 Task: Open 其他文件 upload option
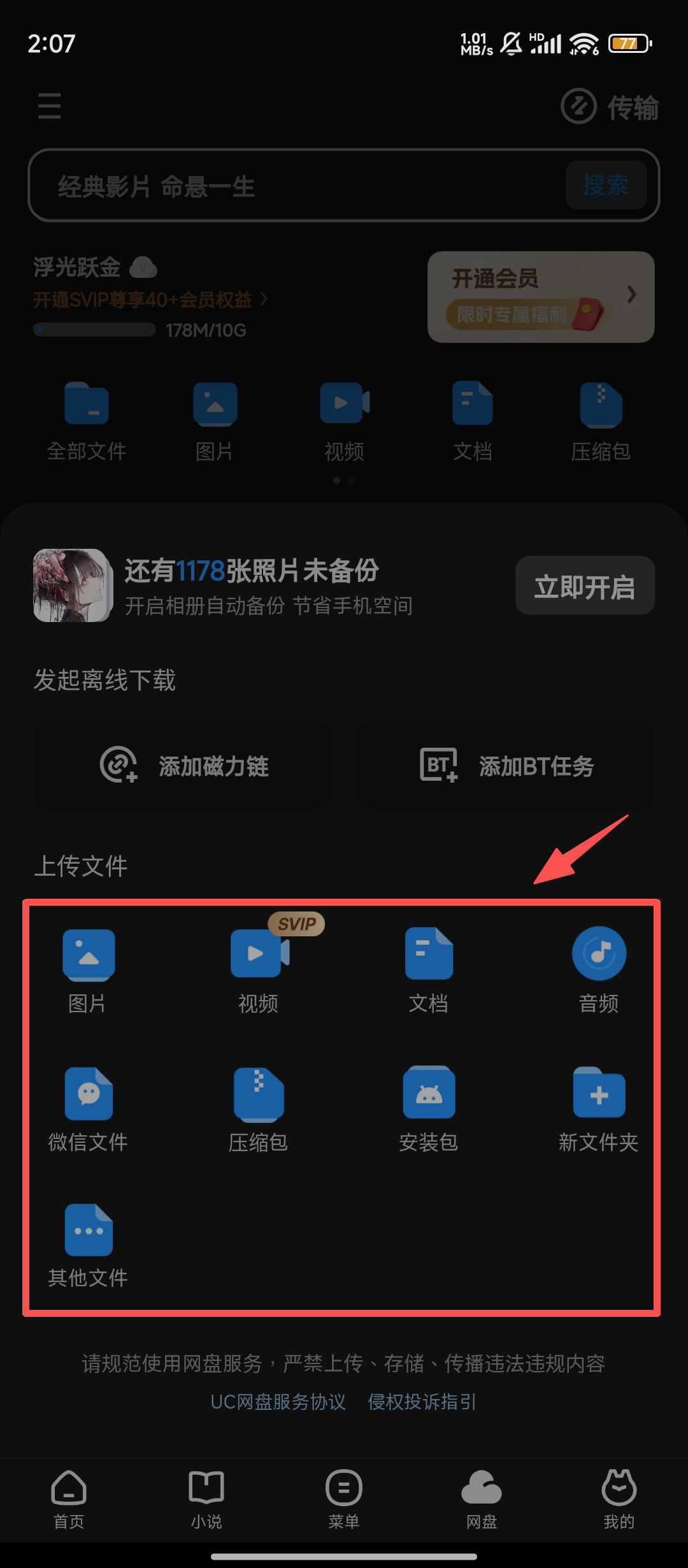tap(88, 1244)
